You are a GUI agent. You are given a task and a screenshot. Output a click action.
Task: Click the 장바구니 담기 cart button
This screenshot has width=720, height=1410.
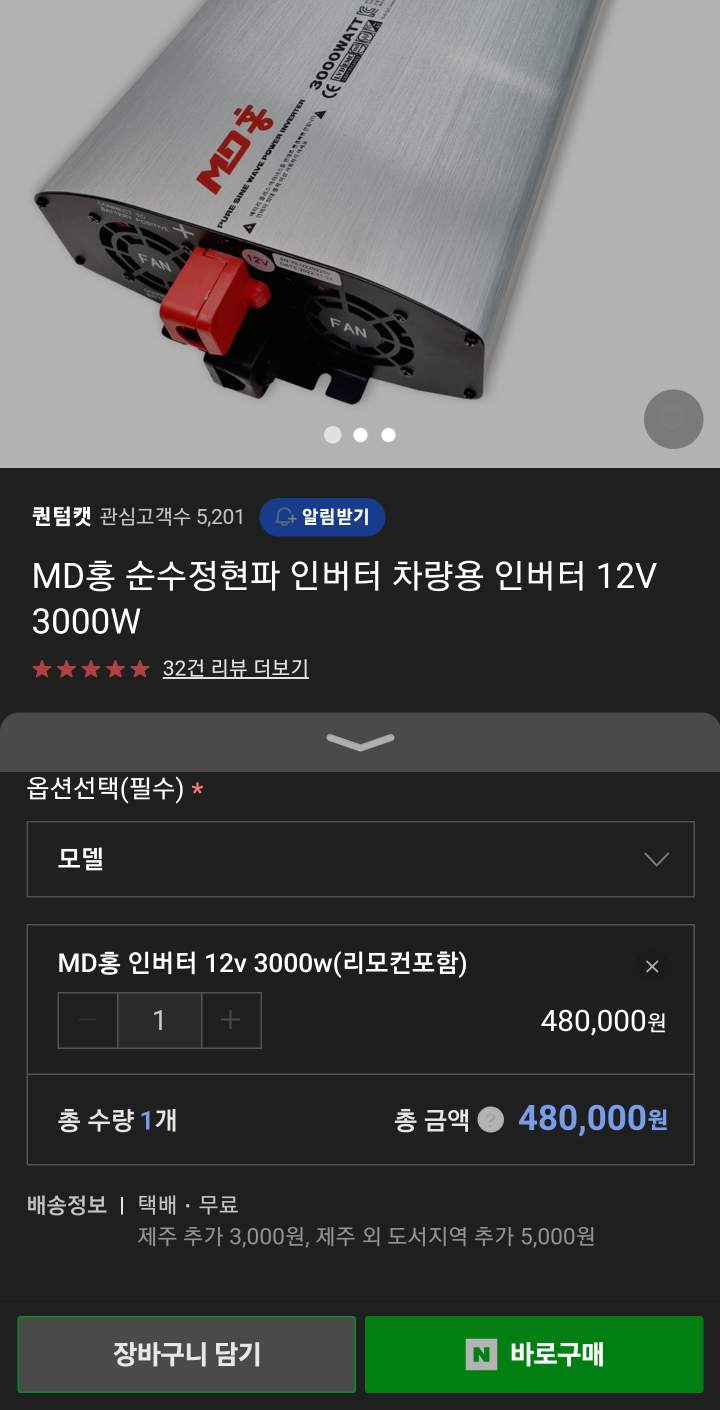tap(186, 1354)
